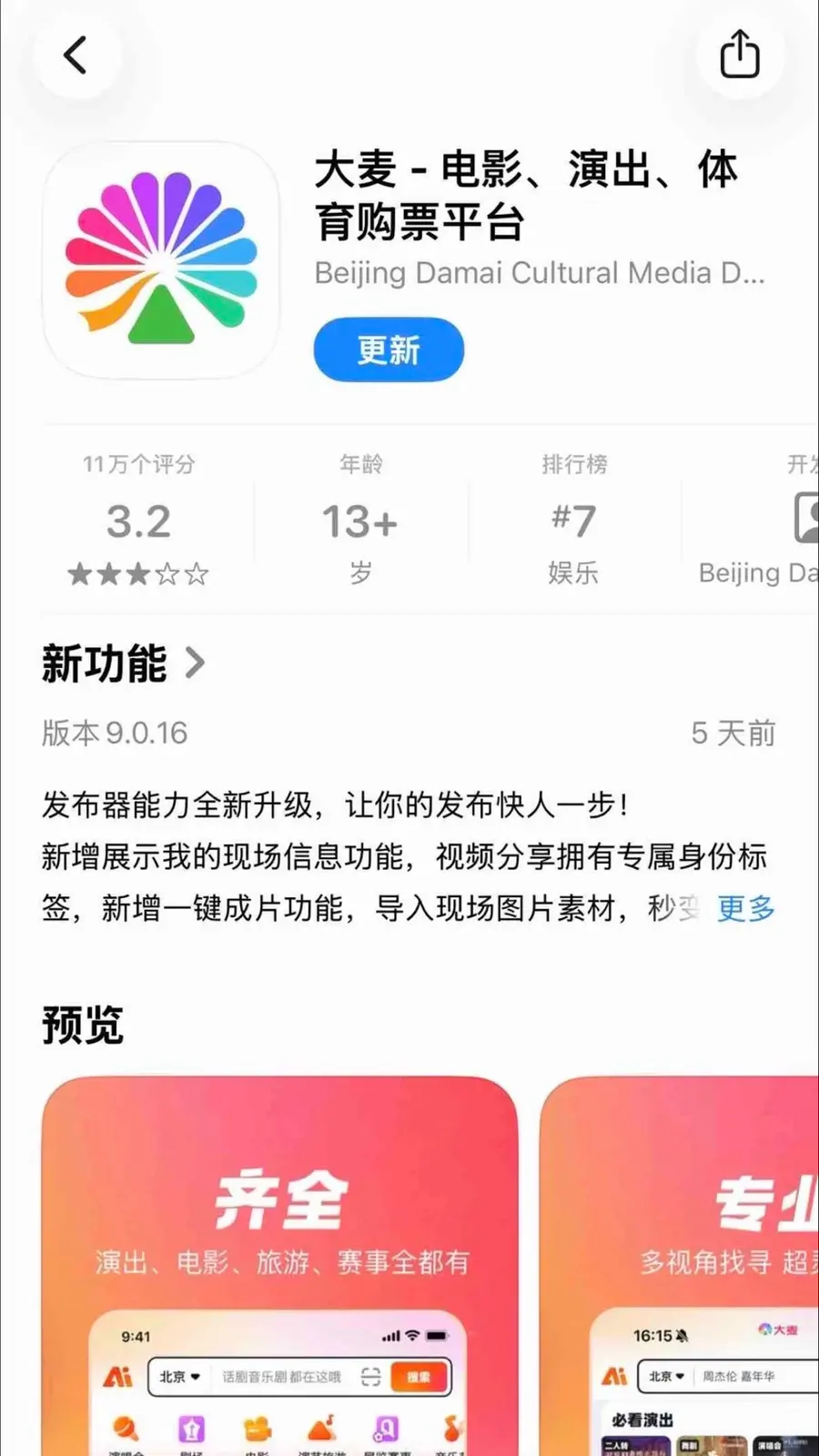Tap the blue 更新 button

click(389, 349)
